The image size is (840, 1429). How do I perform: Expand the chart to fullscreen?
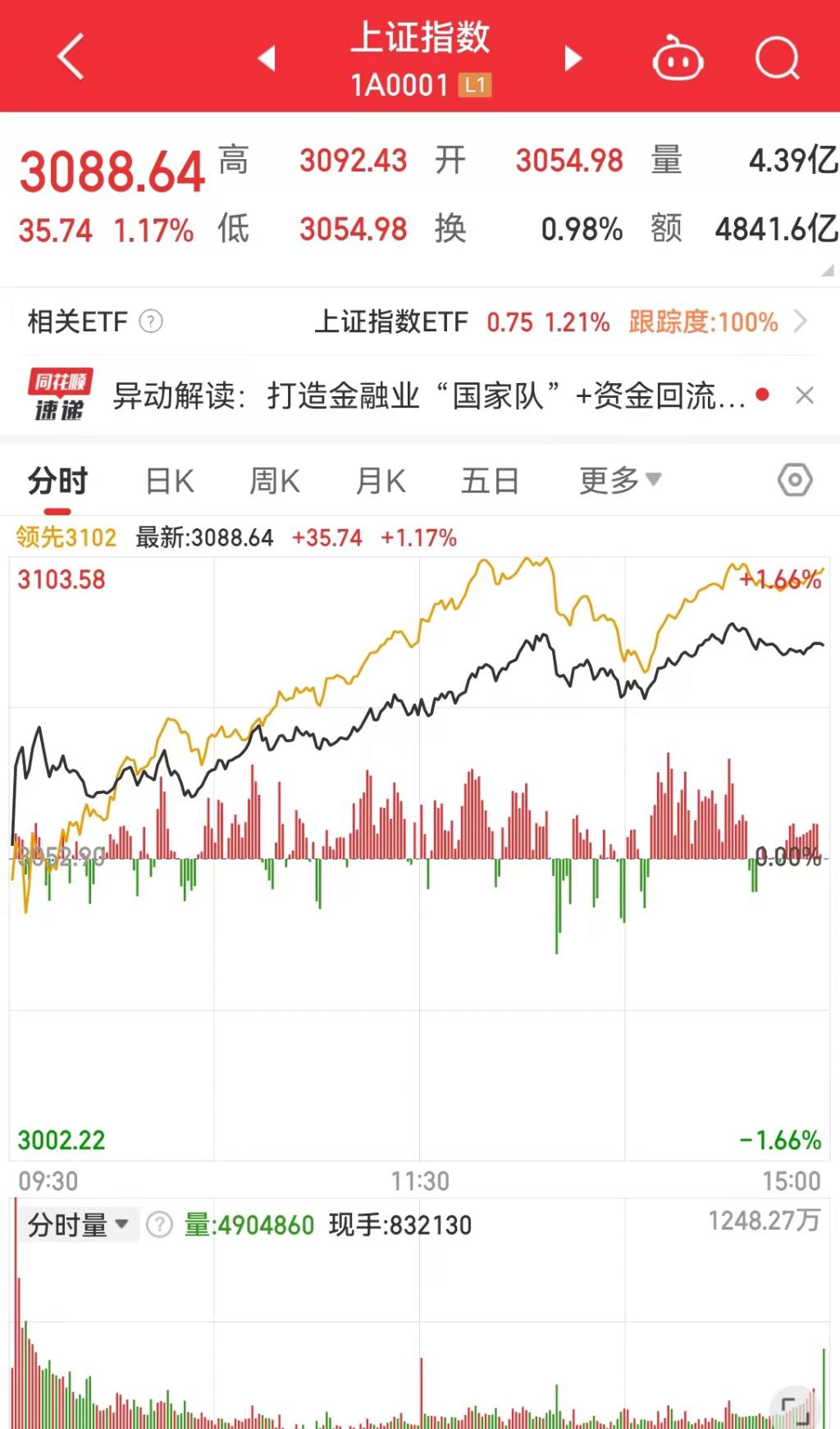(795, 1410)
